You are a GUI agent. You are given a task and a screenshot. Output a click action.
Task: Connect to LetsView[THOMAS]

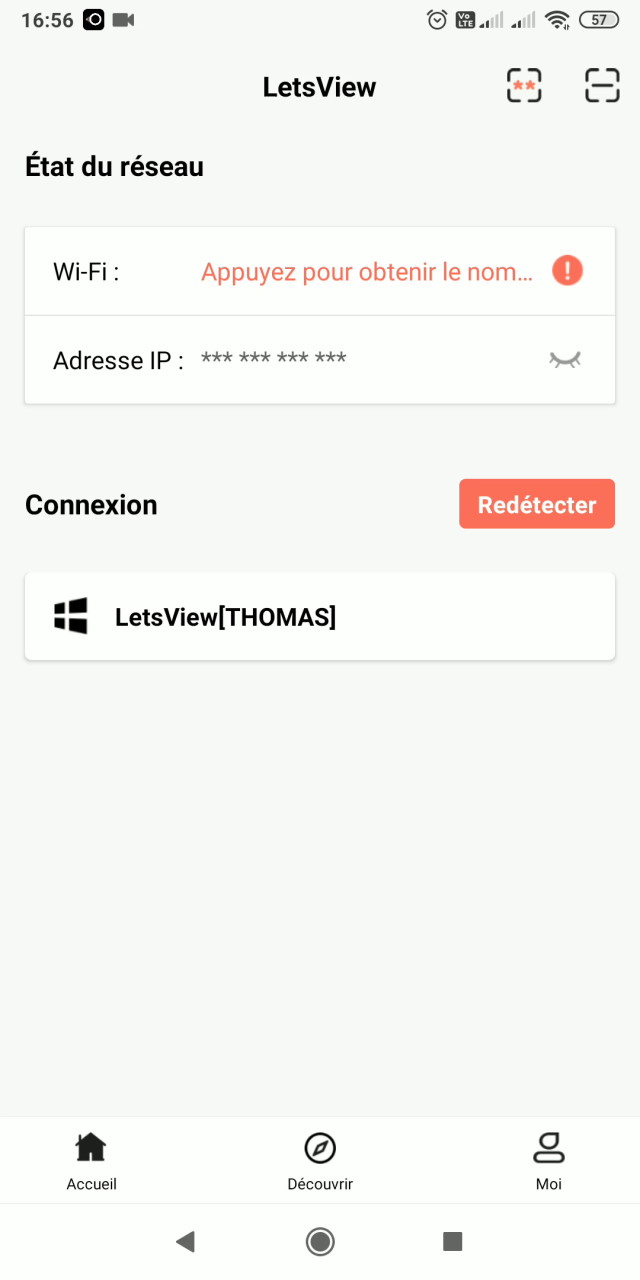click(x=320, y=616)
